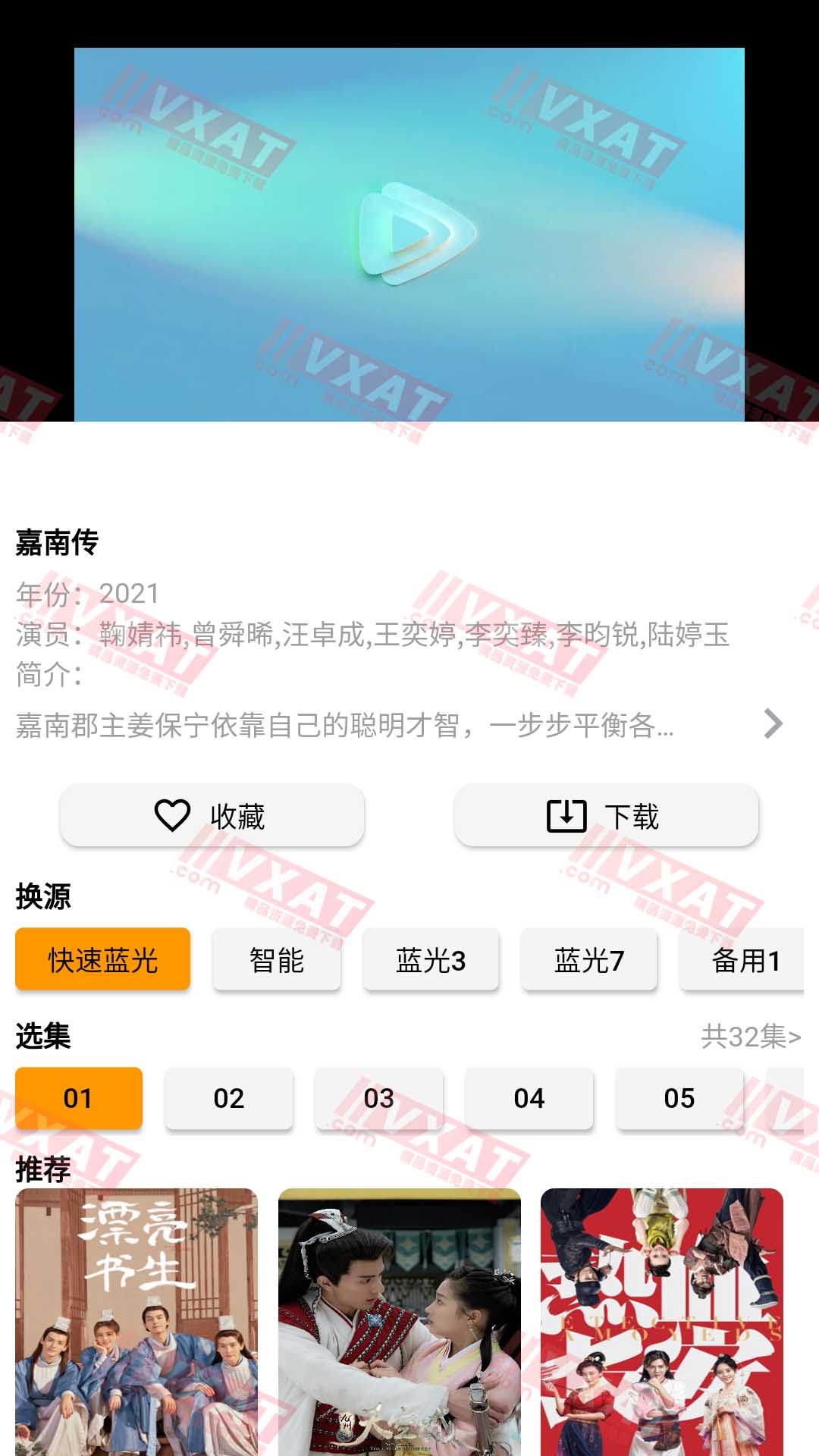The height and width of the screenshot is (1456, 819).
Task: Switch source to 蓝光7
Action: pos(589,960)
